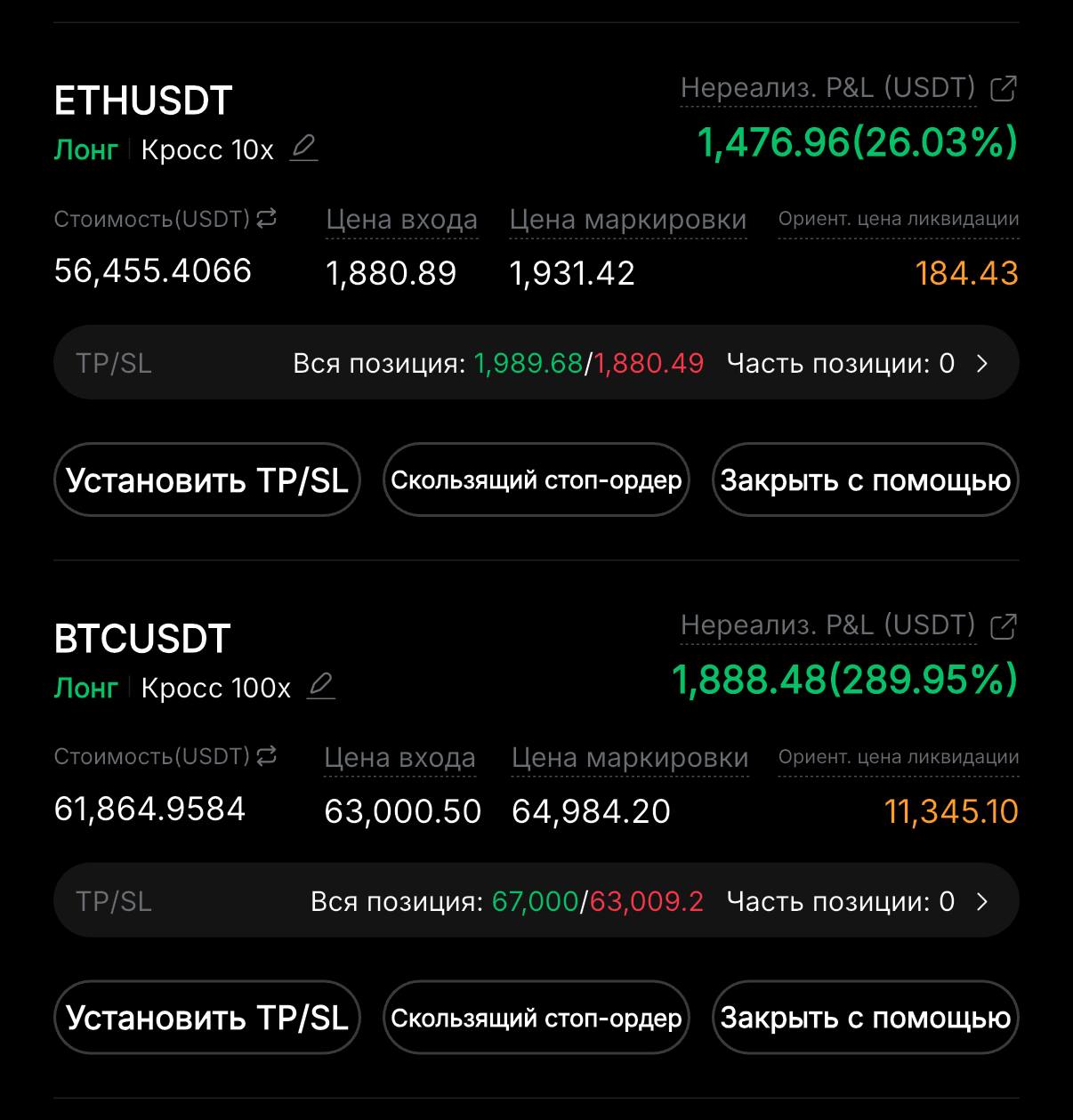Set trailing stop order for BTCUSDT
Image resolution: width=1073 pixels, height=1120 pixels.
point(536,1018)
